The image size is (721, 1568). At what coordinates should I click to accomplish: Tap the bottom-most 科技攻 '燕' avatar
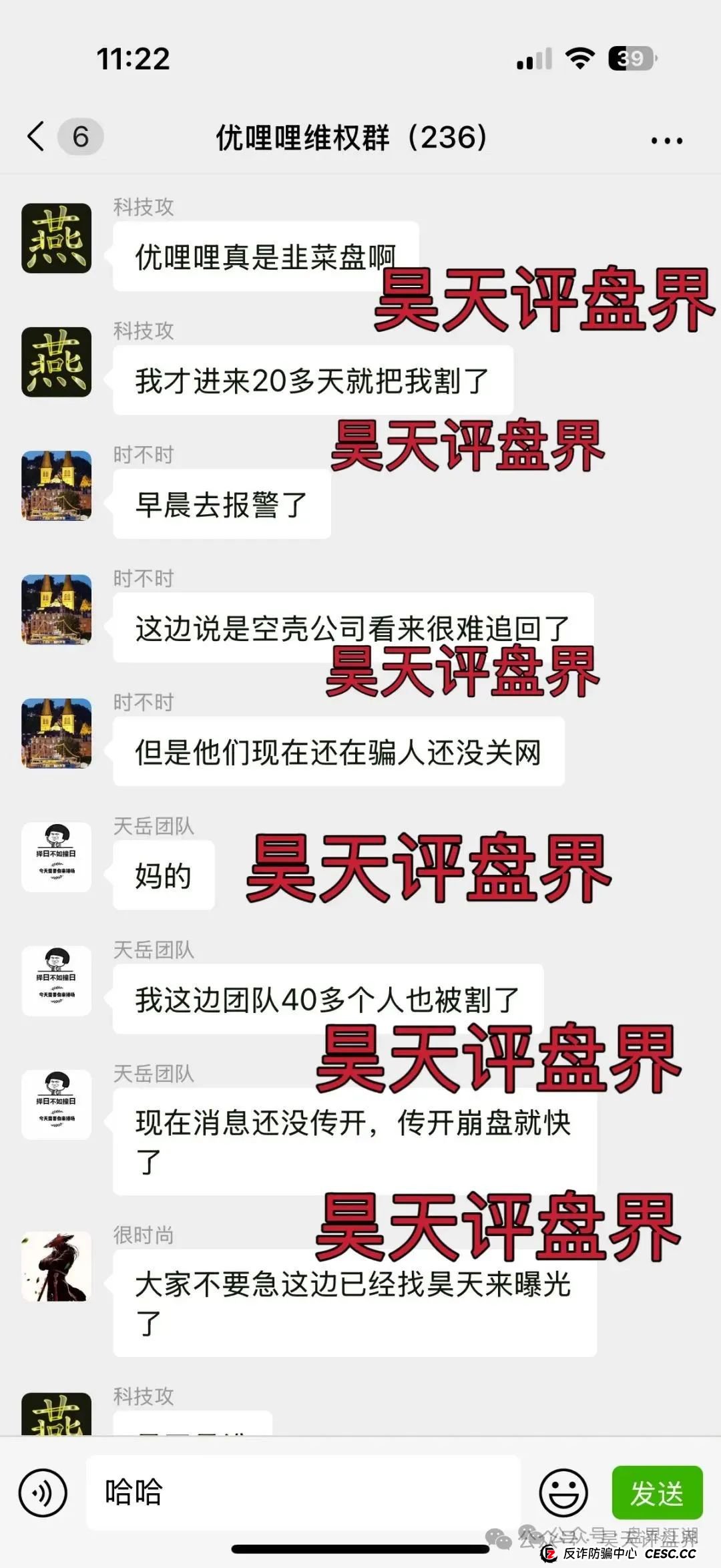click(56, 1416)
